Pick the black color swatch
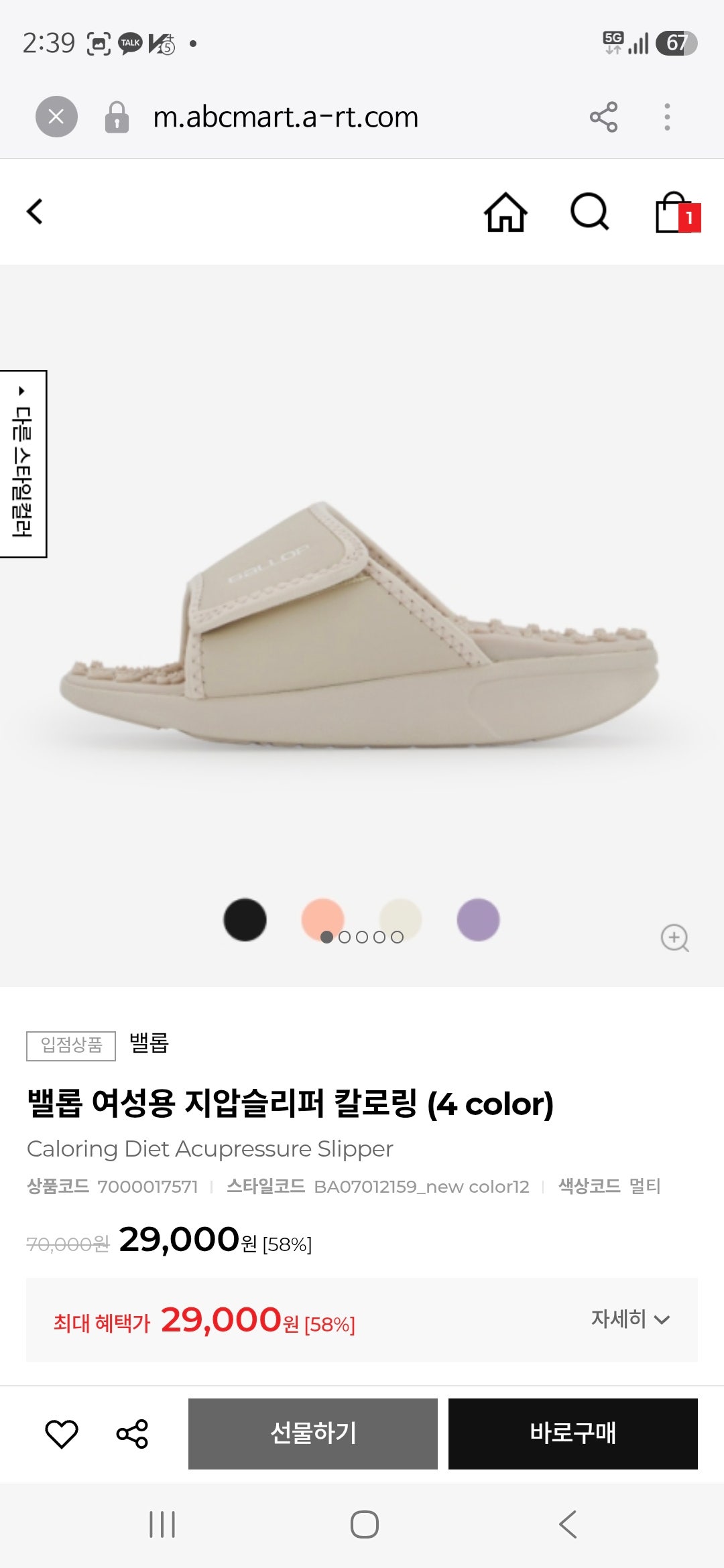 coord(244,919)
